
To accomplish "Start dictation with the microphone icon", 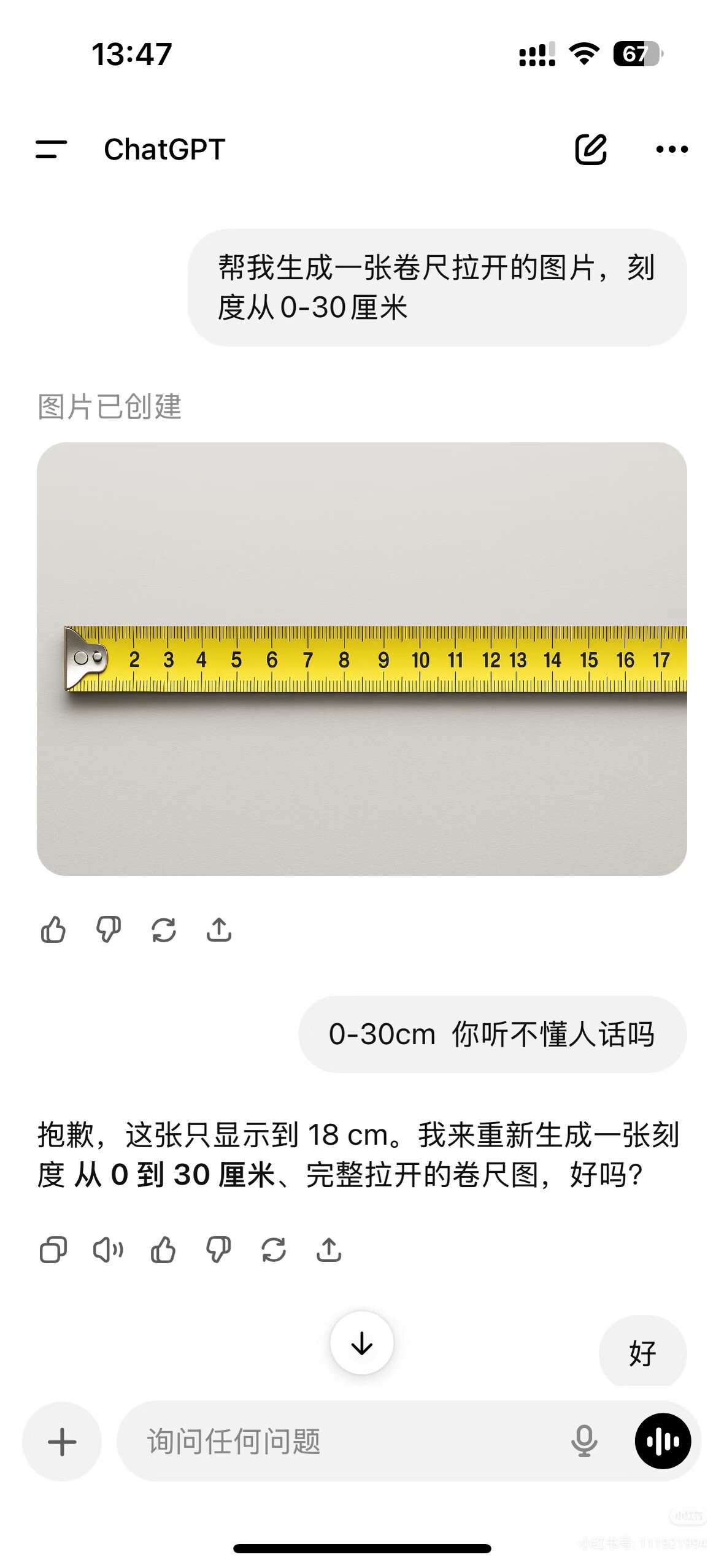I will pyautogui.click(x=584, y=1441).
